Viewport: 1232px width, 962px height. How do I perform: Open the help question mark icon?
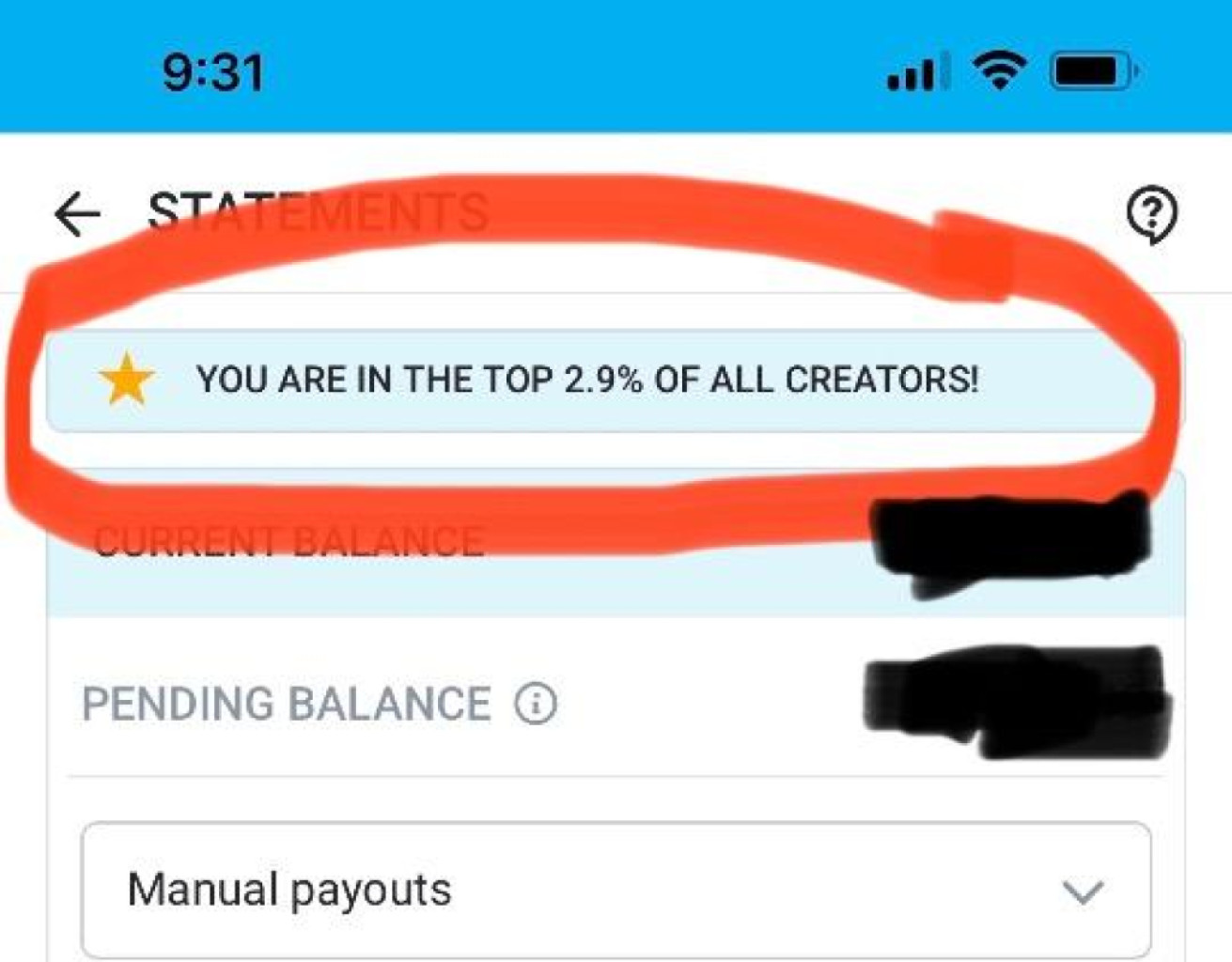1151,215
